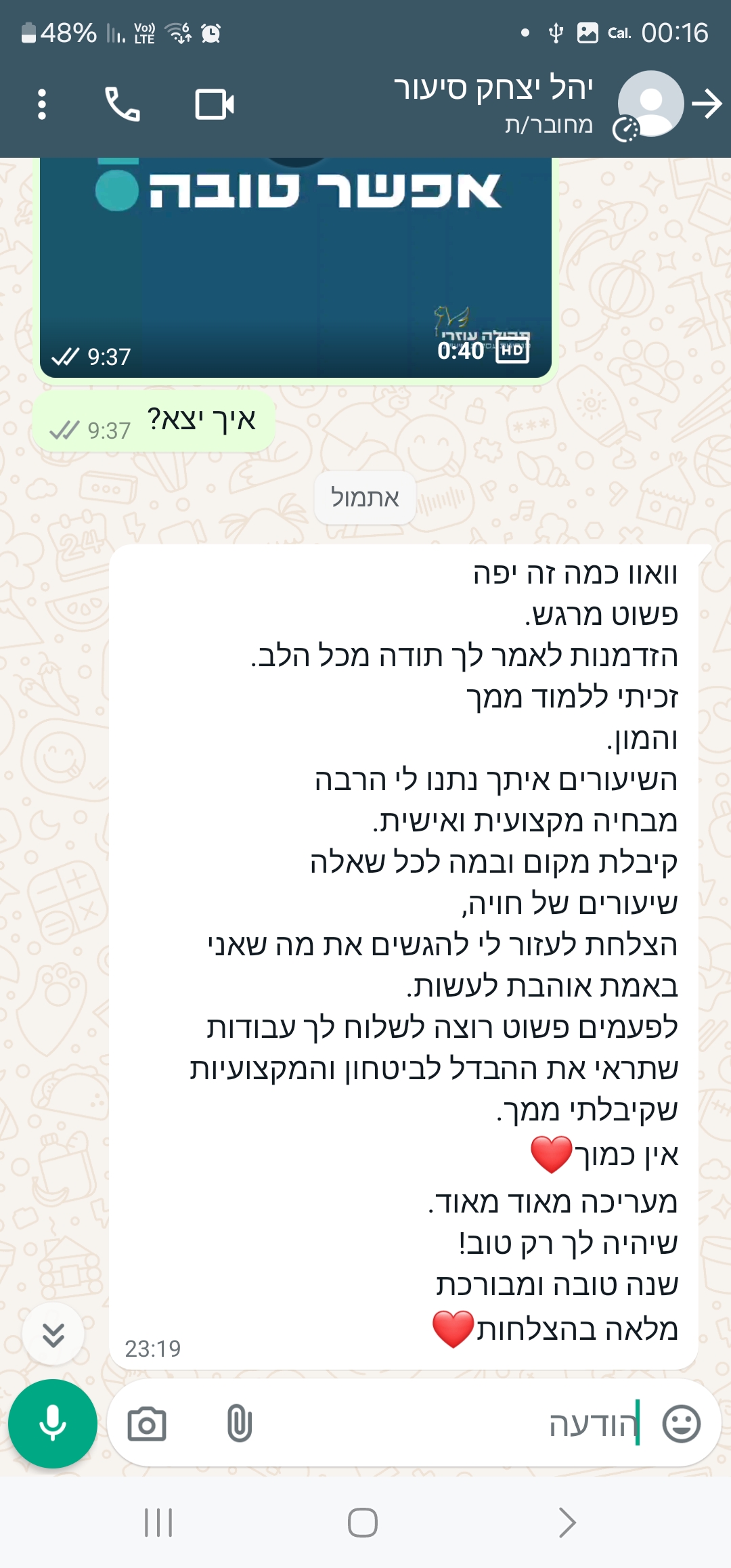Open the camera from the message bar
This screenshot has width=731, height=1568.
tap(147, 1424)
